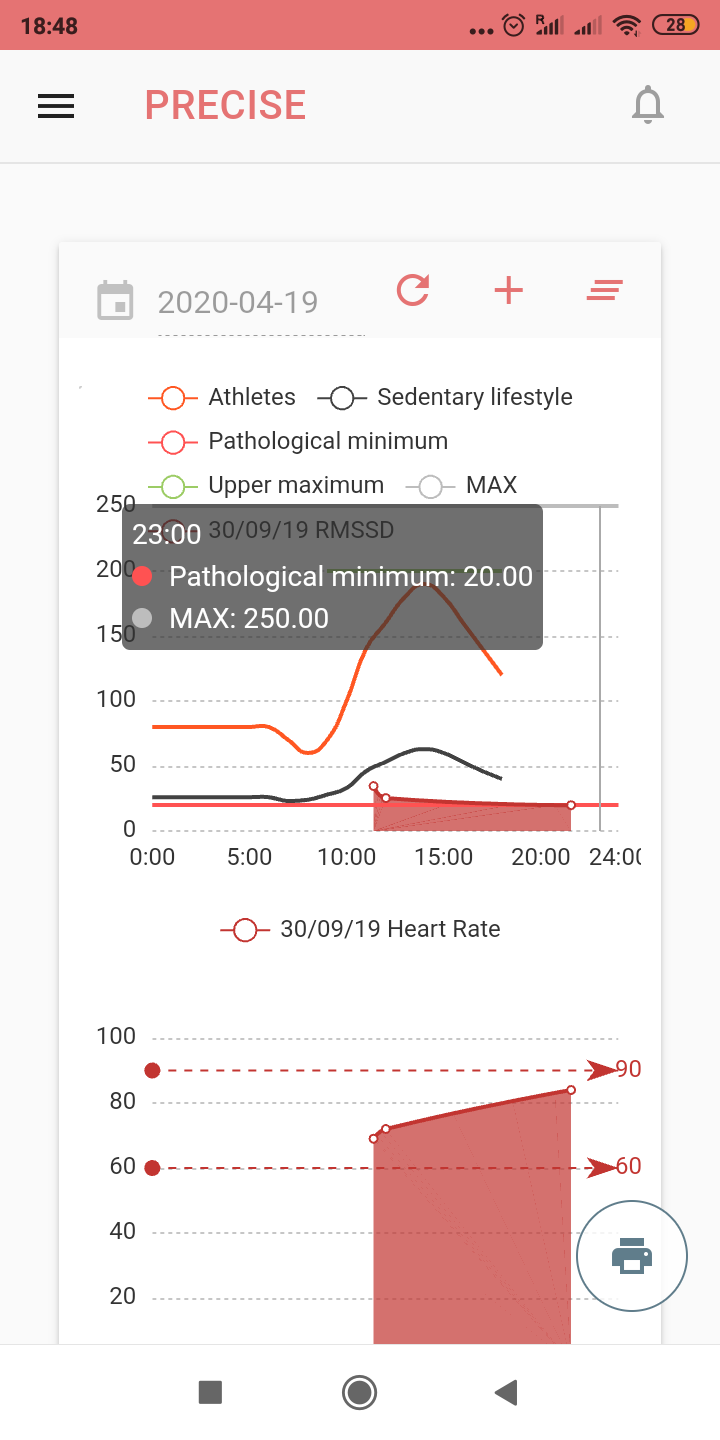Go to the system home screen
This screenshot has height=1440, width=720.
[359, 1392]
